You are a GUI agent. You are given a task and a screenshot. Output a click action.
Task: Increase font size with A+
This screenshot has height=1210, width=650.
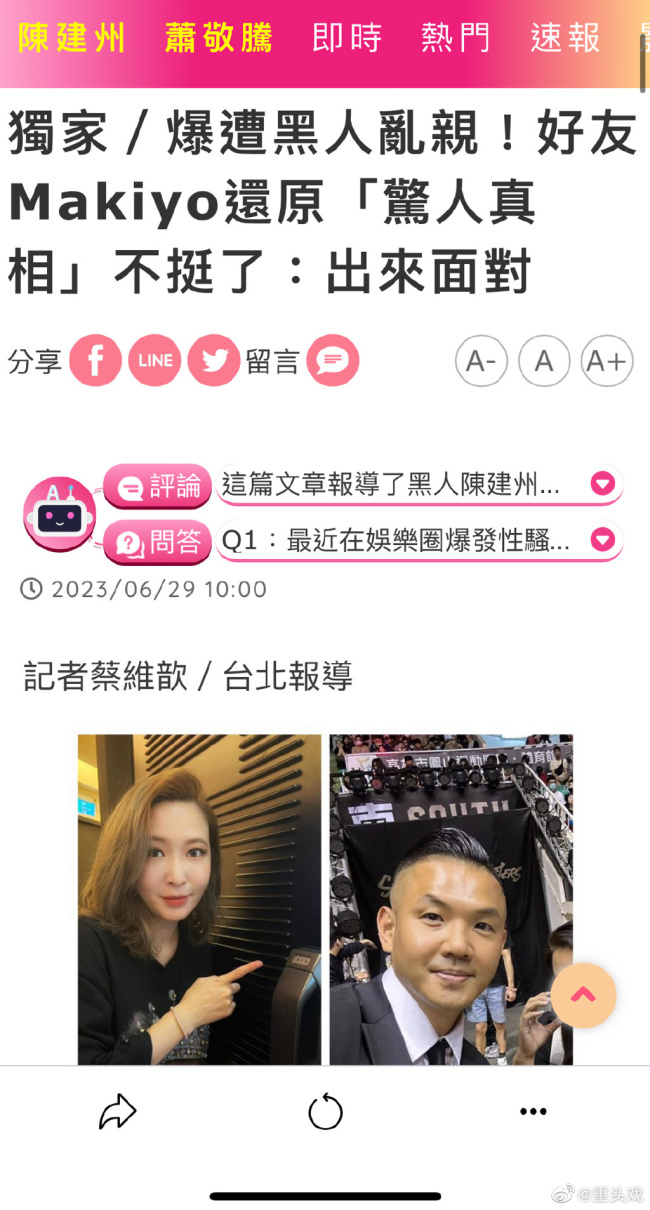click(607, 361)
